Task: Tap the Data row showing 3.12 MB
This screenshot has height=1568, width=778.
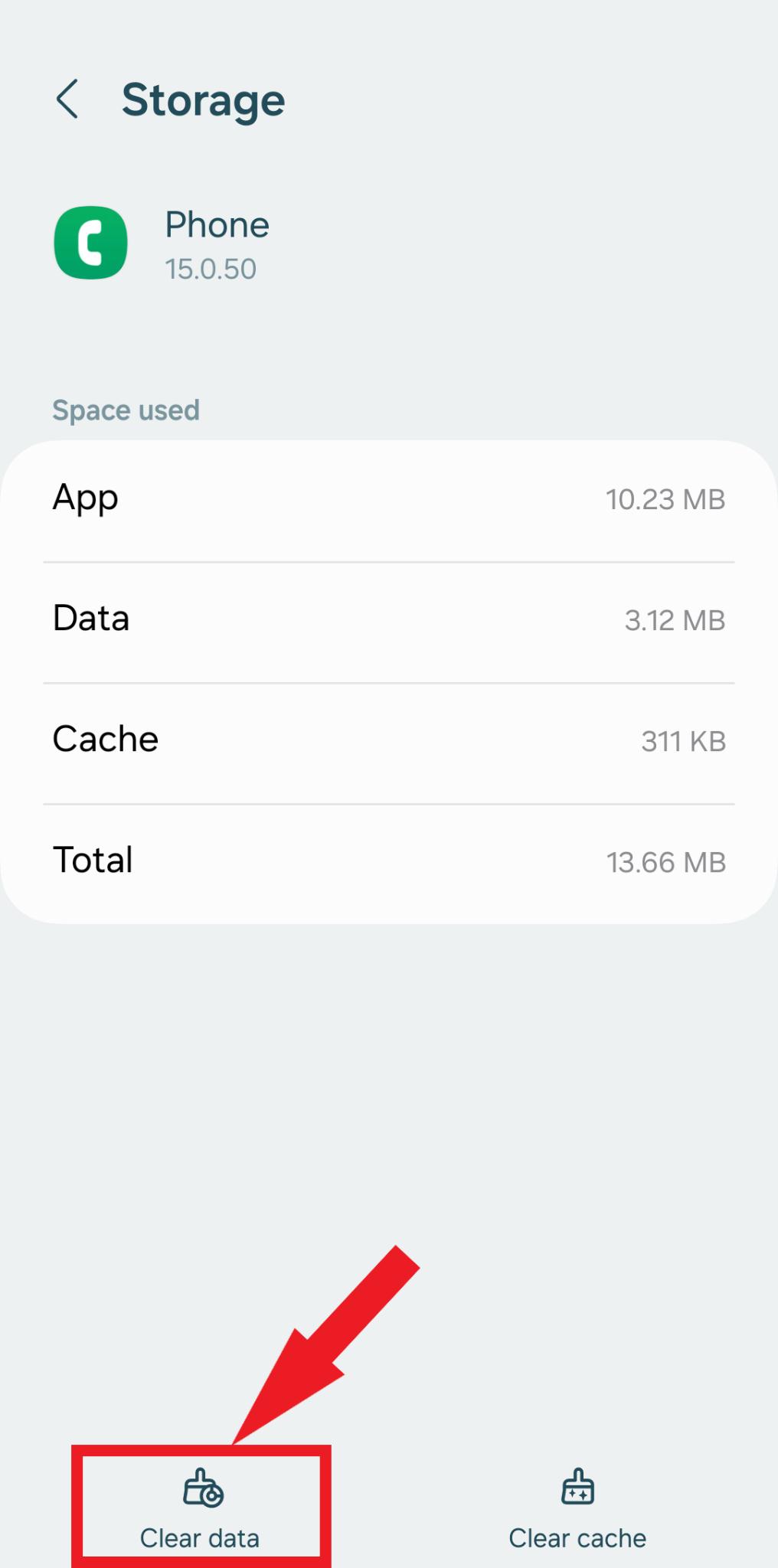Action: (389, 619)
